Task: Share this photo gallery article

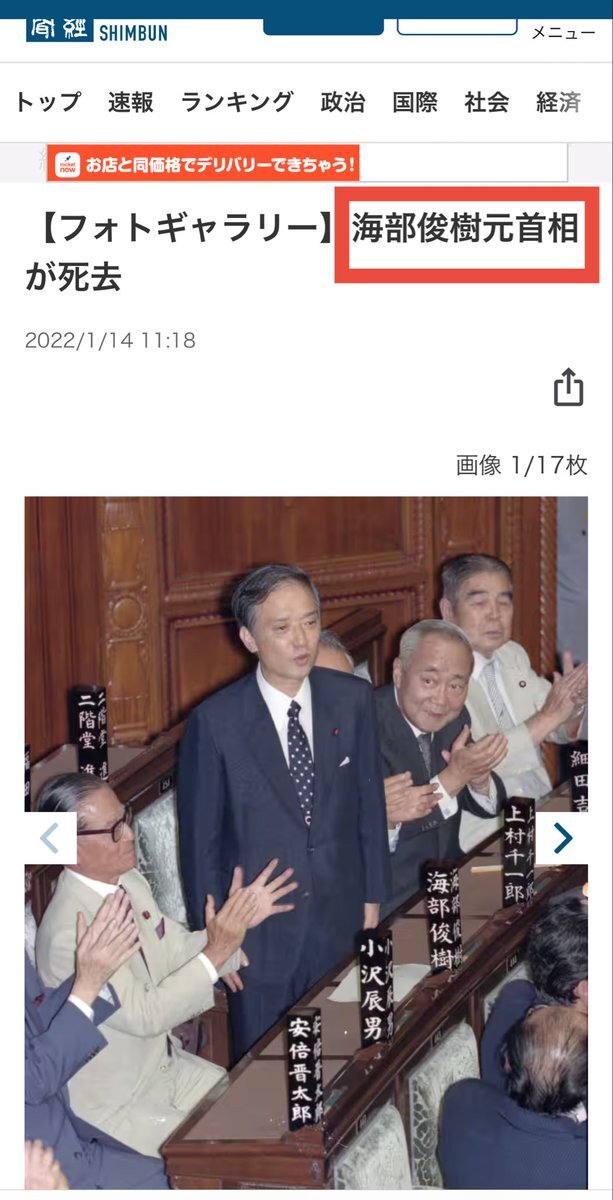Action: click(568, 387)
